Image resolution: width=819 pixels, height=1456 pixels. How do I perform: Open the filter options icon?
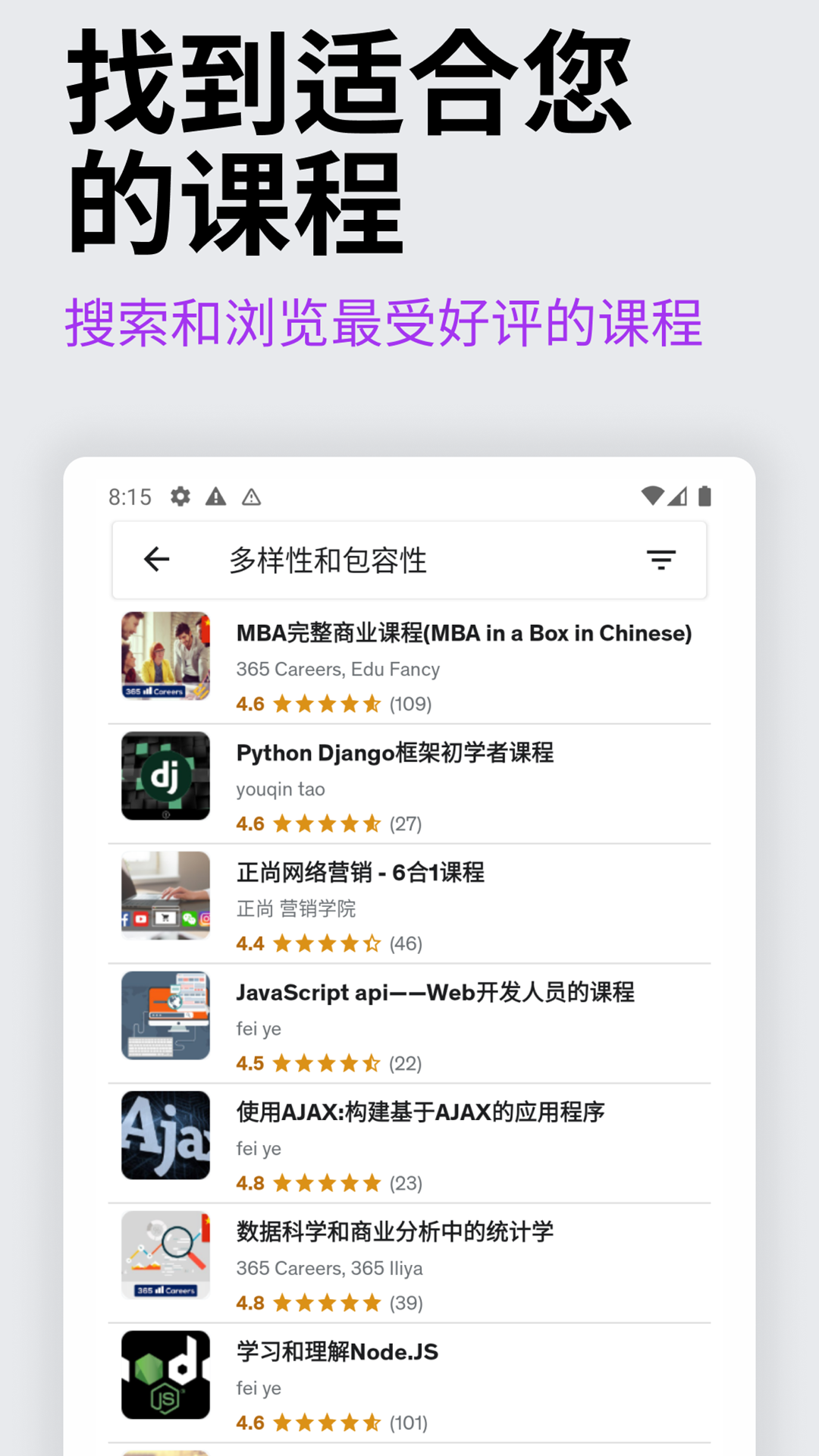click(x=661, y=559)
